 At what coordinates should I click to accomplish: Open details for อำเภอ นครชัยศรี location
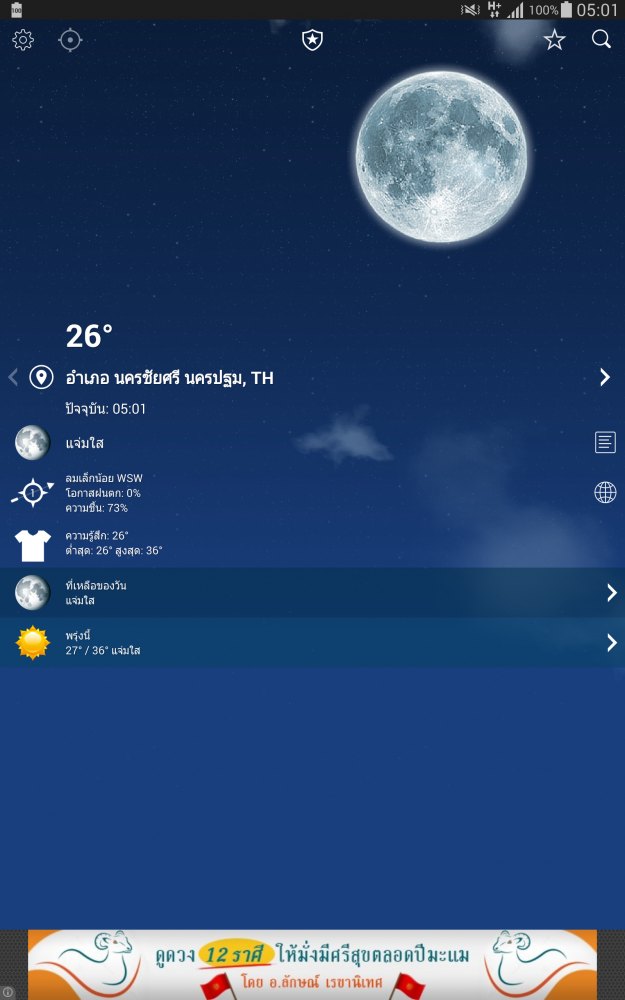[604, 377]
